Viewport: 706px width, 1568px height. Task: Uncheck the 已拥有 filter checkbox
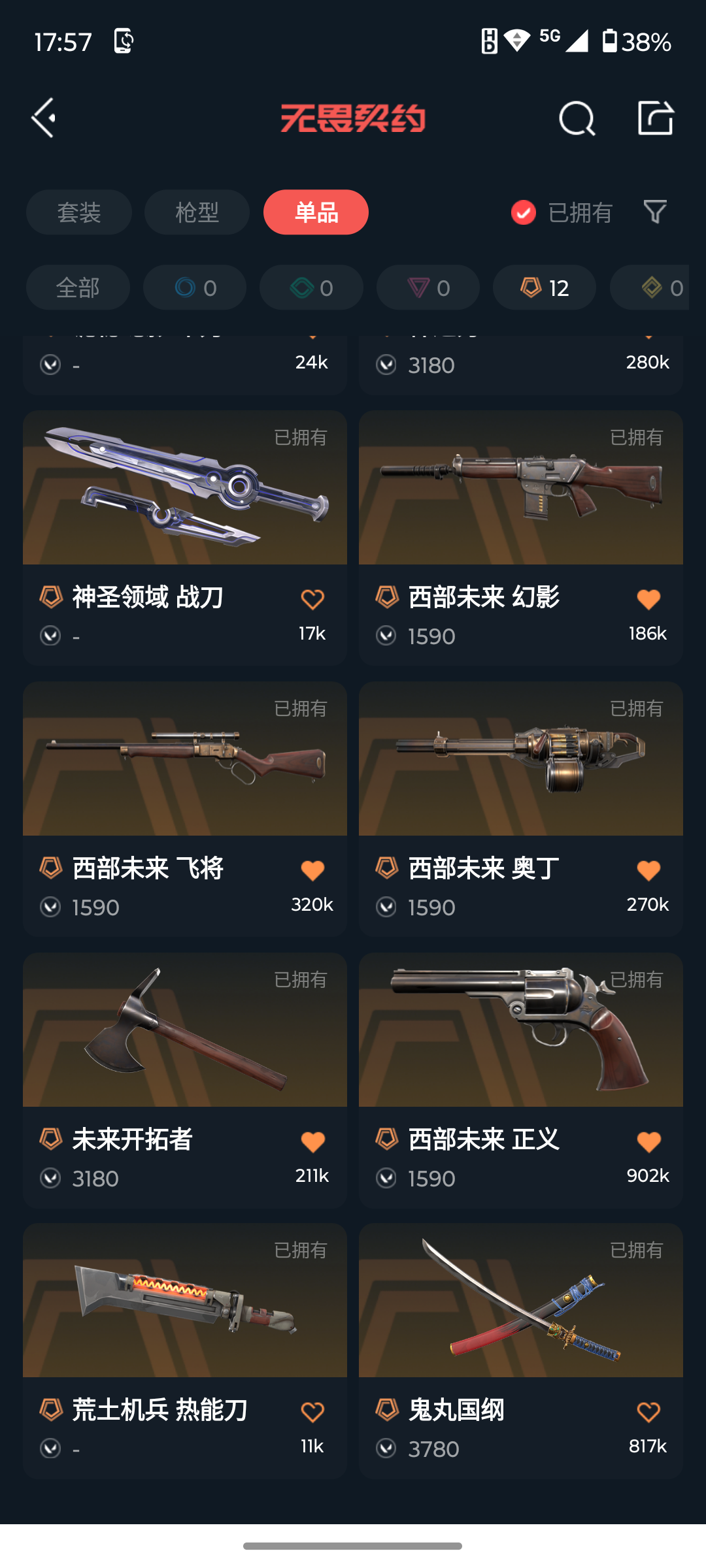coord(524,212)
